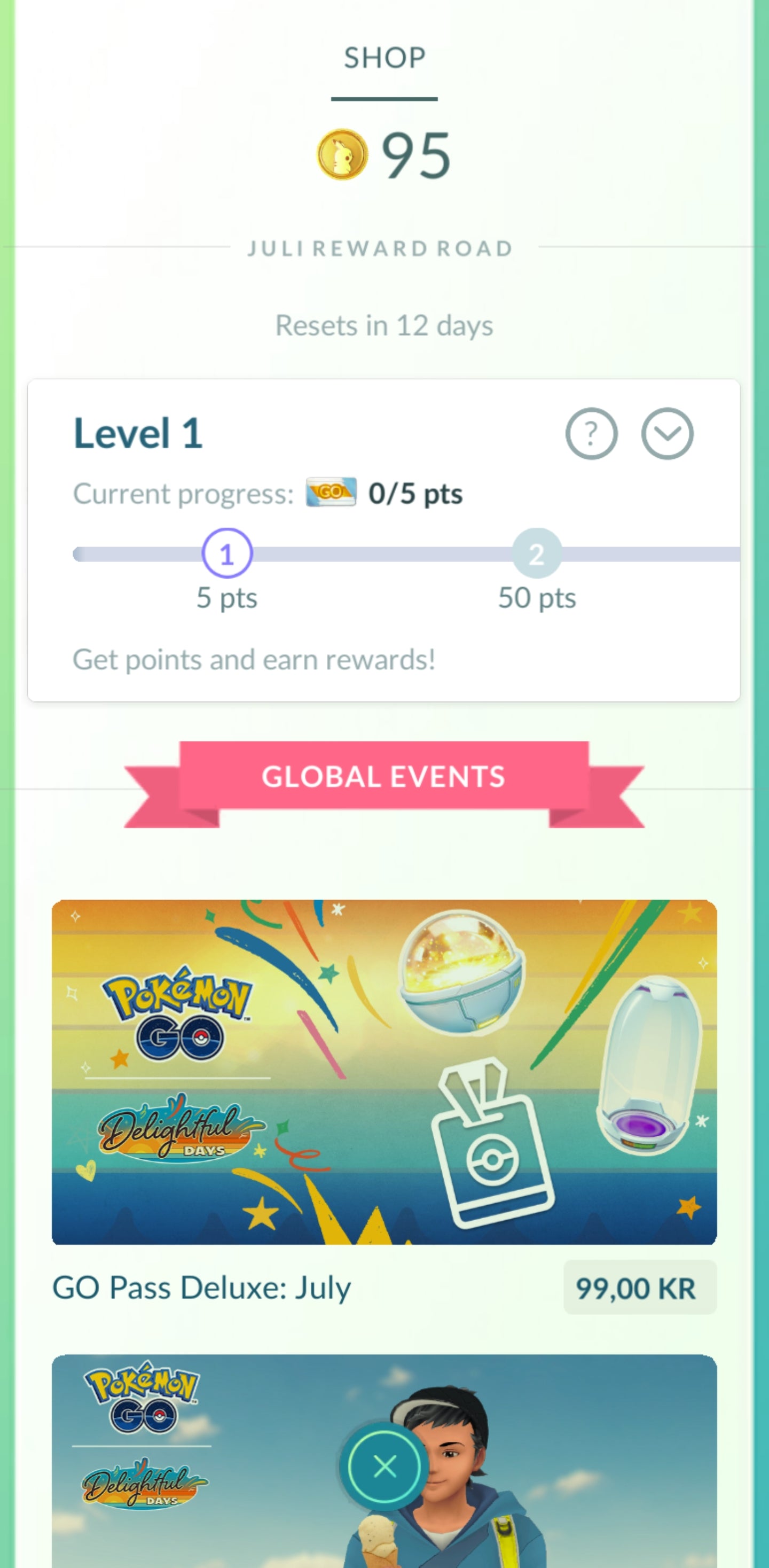This screenshot has height=1568, width=769.
Task: Expand the Level 1 reward details chevron
Action: click(x=667, y=433)
